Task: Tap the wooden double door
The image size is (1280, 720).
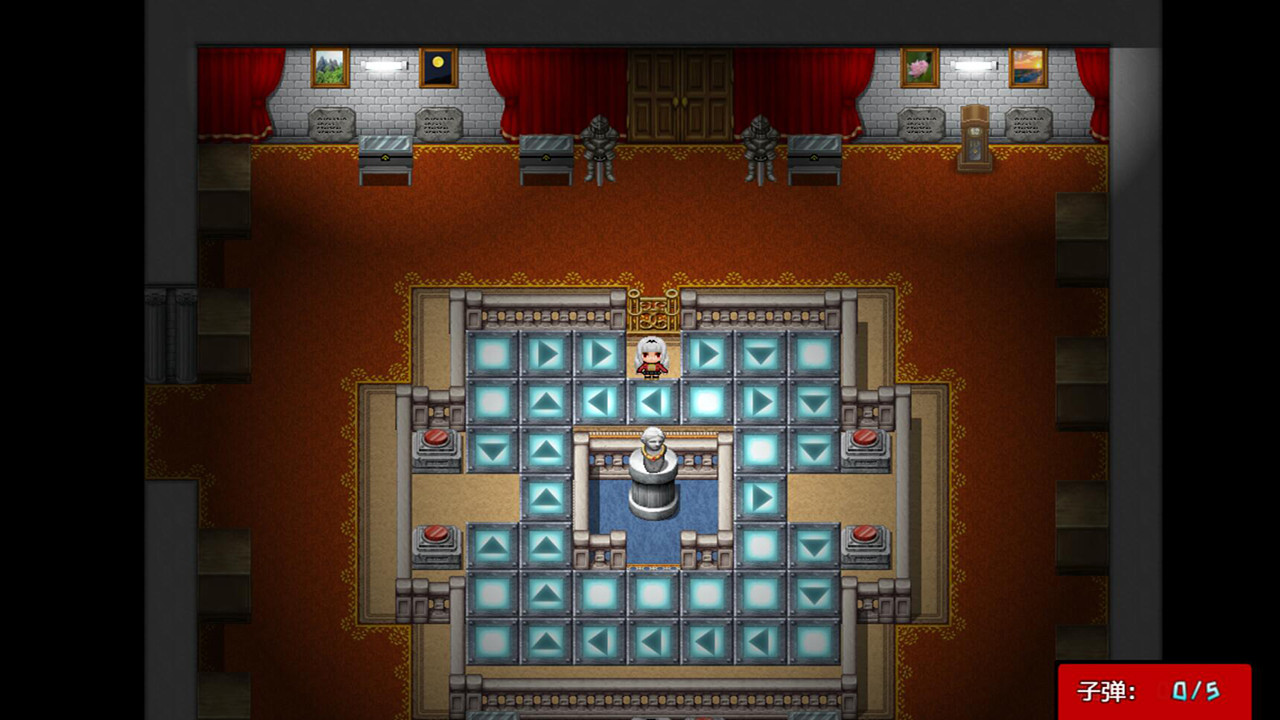Action: coord(680,95)
